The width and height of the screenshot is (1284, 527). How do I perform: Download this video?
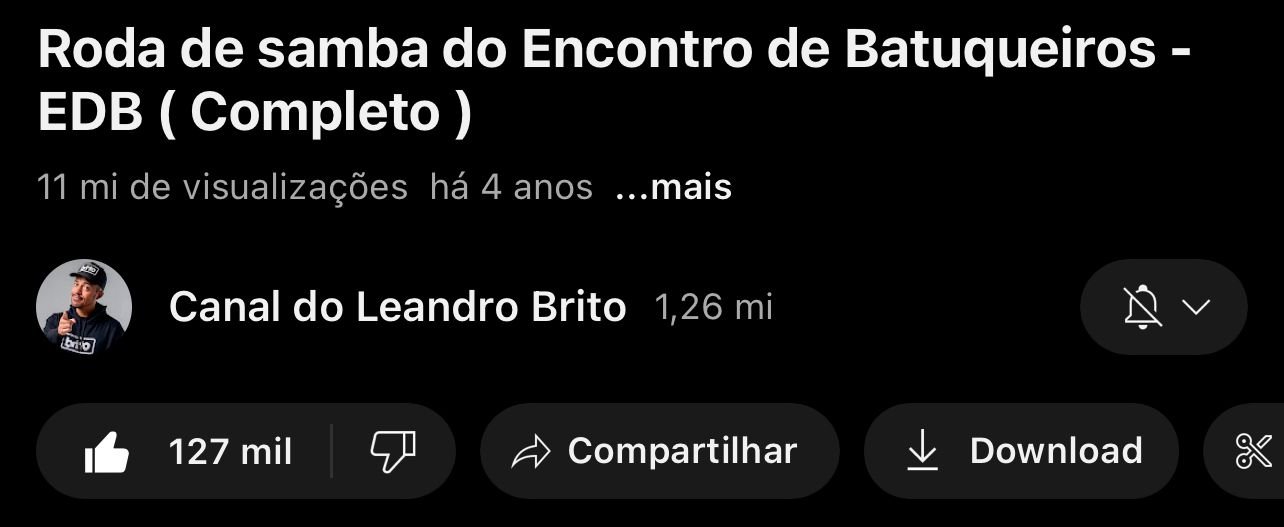coord(1022,452)
